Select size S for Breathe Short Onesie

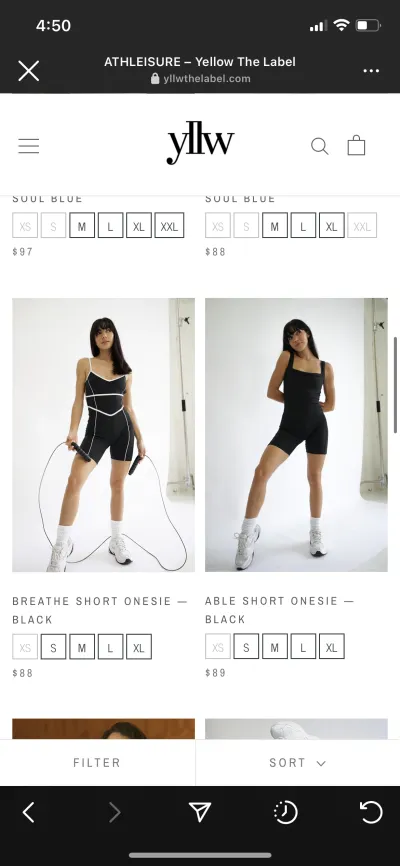tap(54, 647)
